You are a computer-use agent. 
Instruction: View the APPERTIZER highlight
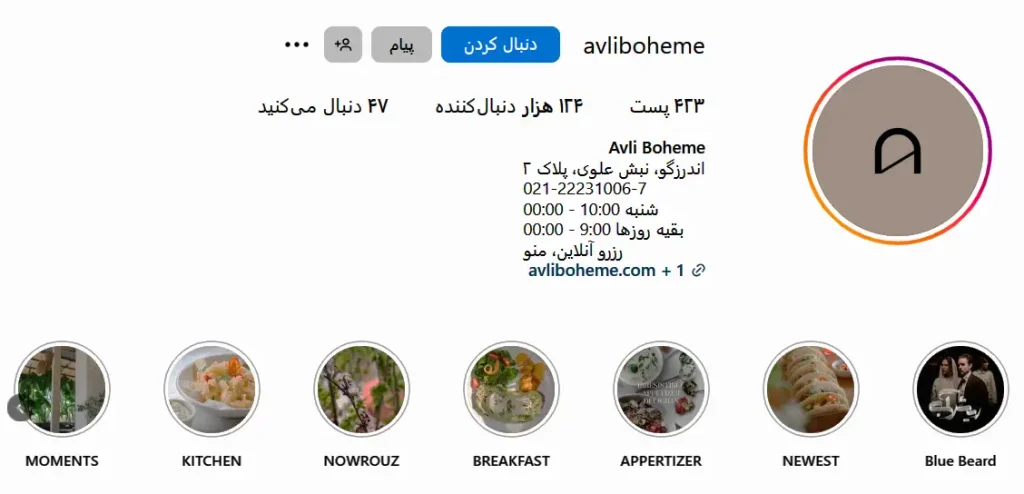point(661,390)
